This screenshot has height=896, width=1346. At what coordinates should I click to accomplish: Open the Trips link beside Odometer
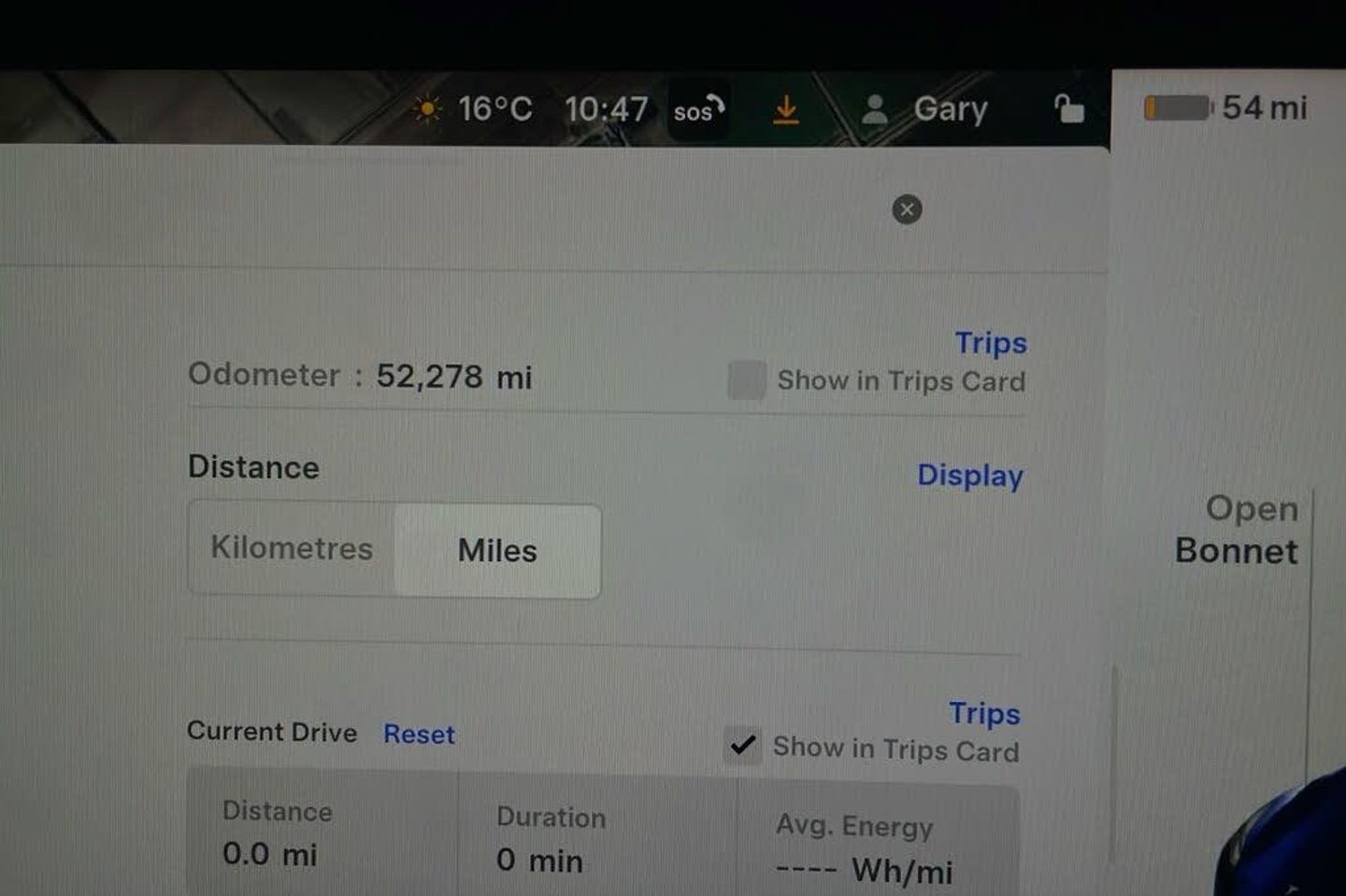(x=990, y=343)
